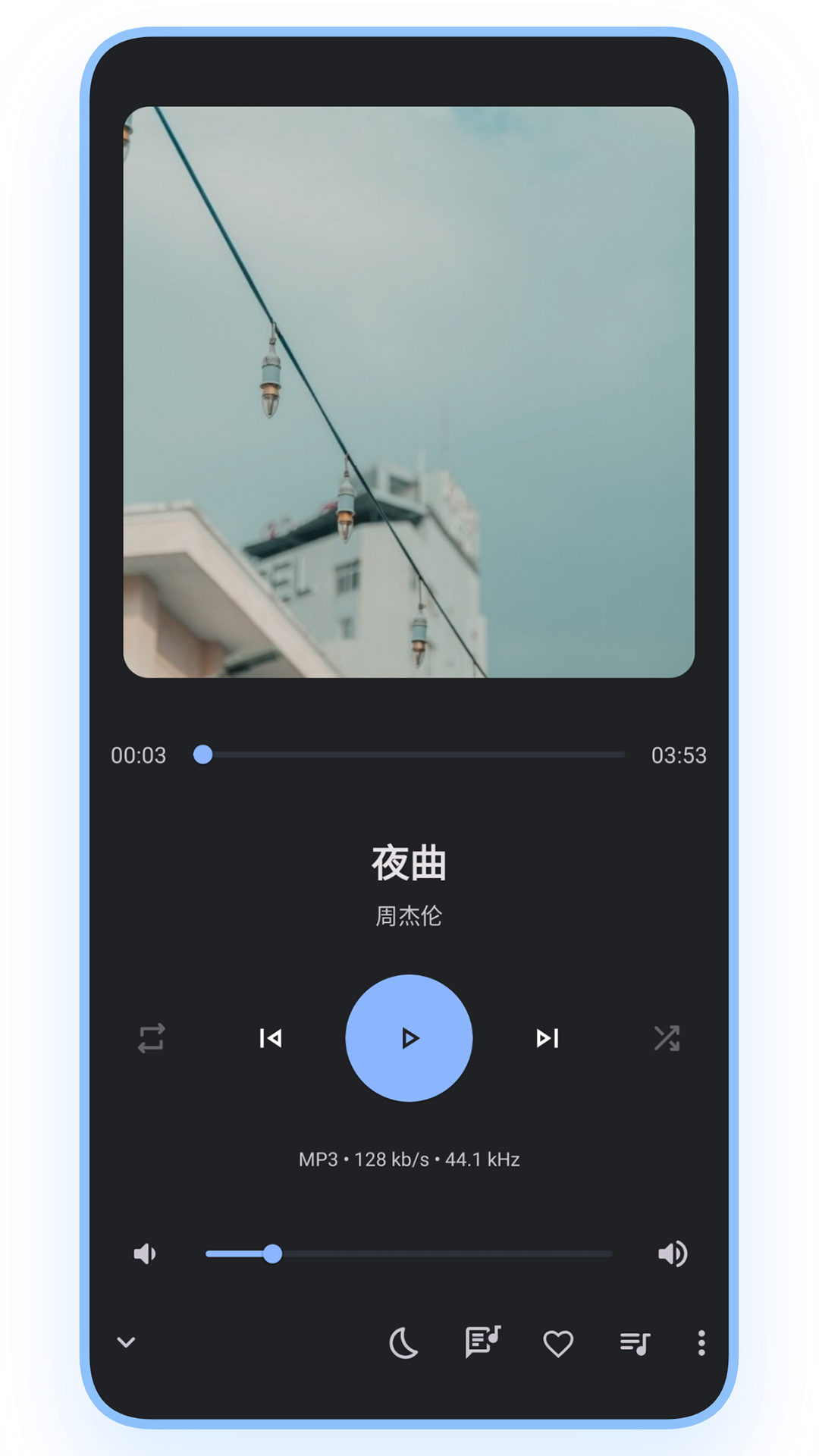Screen dimensions: 819x1456
Task: Open the three-dot overflow menu
Action: (x=701, y=1342)
